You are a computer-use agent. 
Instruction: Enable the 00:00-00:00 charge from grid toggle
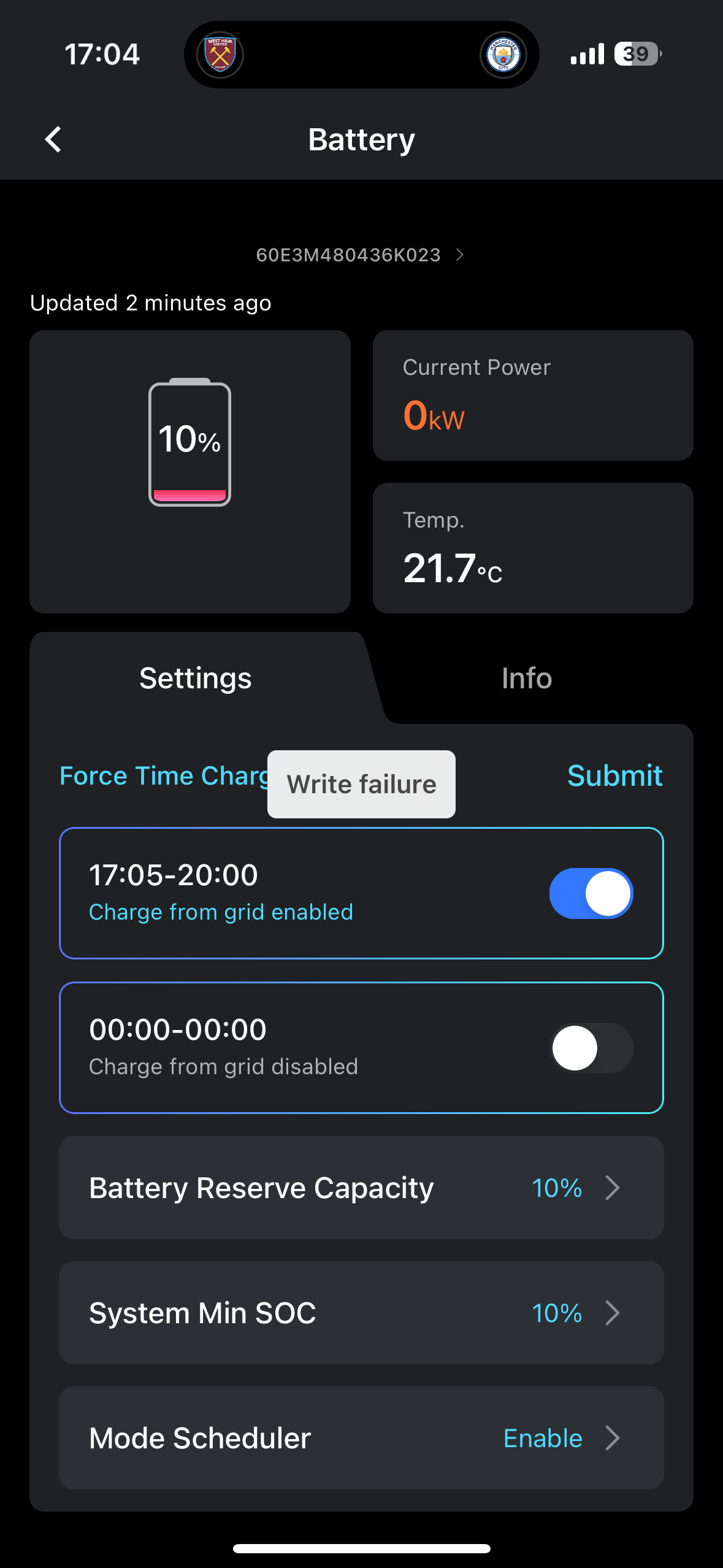(x=591, y=1048)
